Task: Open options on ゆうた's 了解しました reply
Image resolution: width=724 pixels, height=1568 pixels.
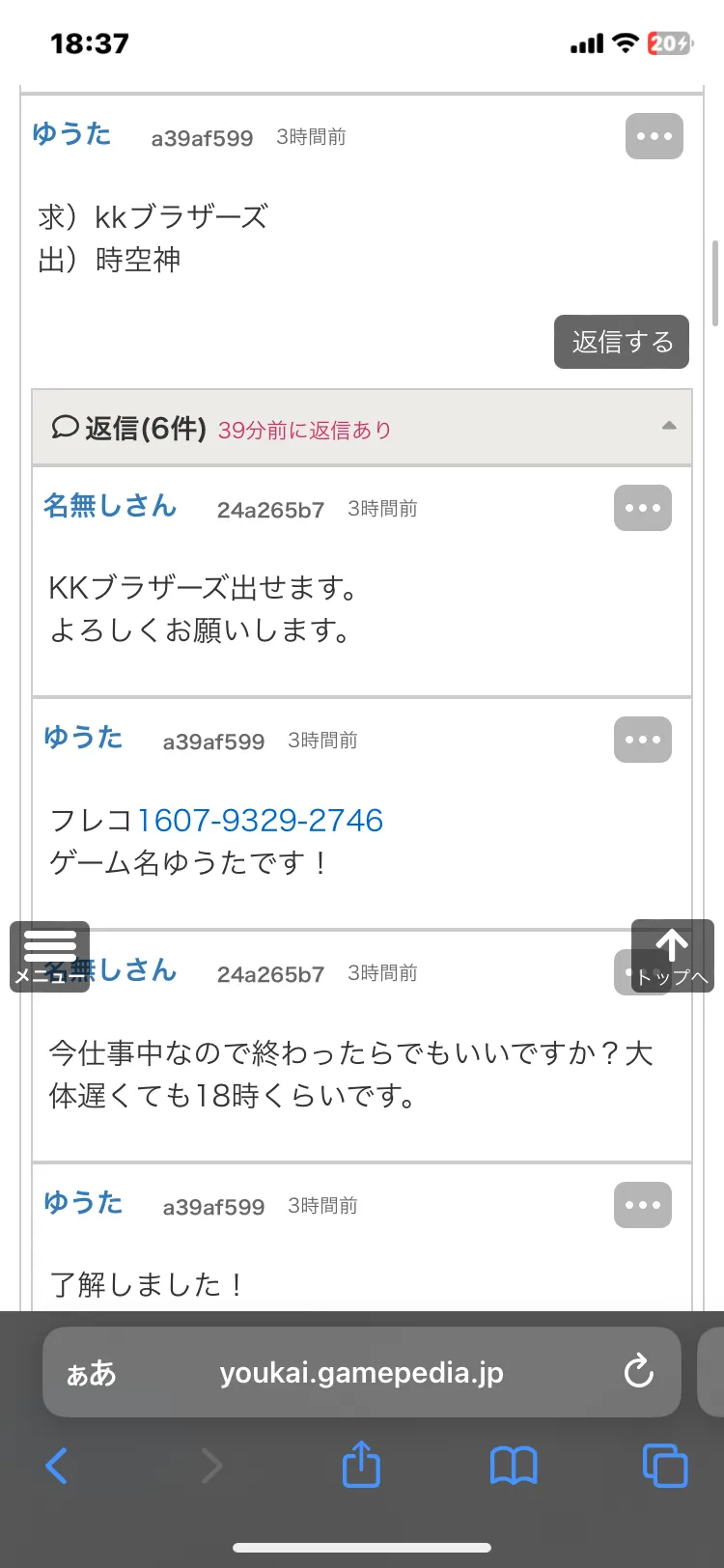Action: (x=643, y=1205)
